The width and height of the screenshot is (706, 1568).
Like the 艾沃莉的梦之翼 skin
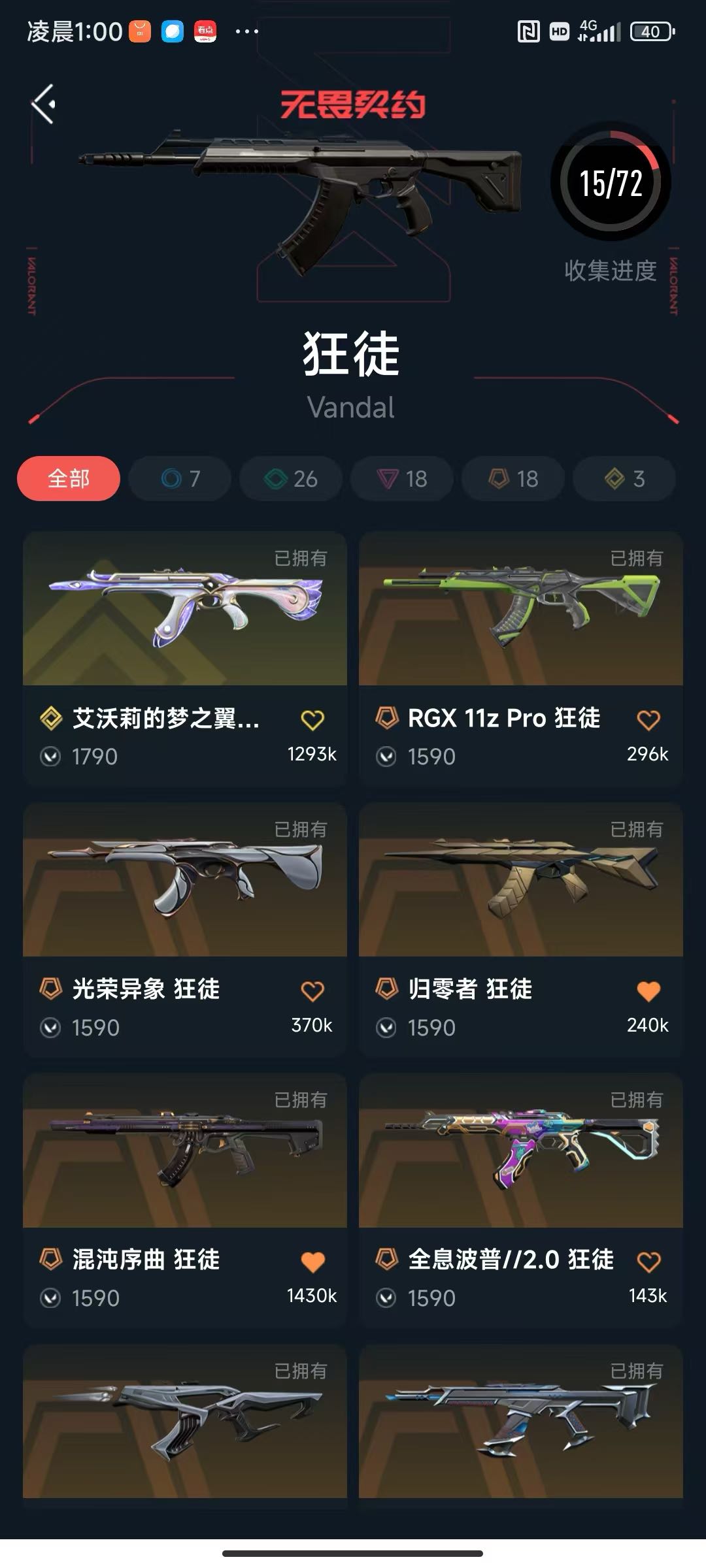[312, 720]
